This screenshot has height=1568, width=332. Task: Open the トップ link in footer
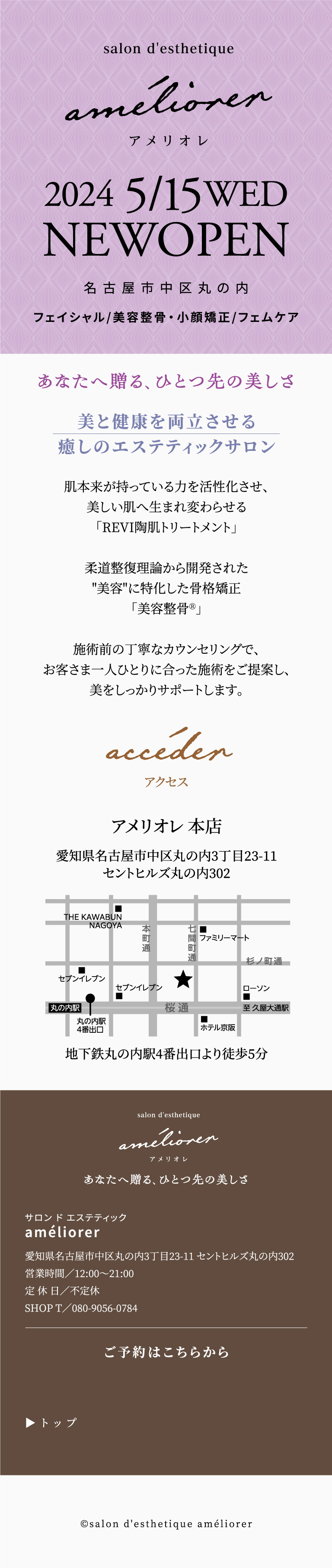[x=52, y=1422]
